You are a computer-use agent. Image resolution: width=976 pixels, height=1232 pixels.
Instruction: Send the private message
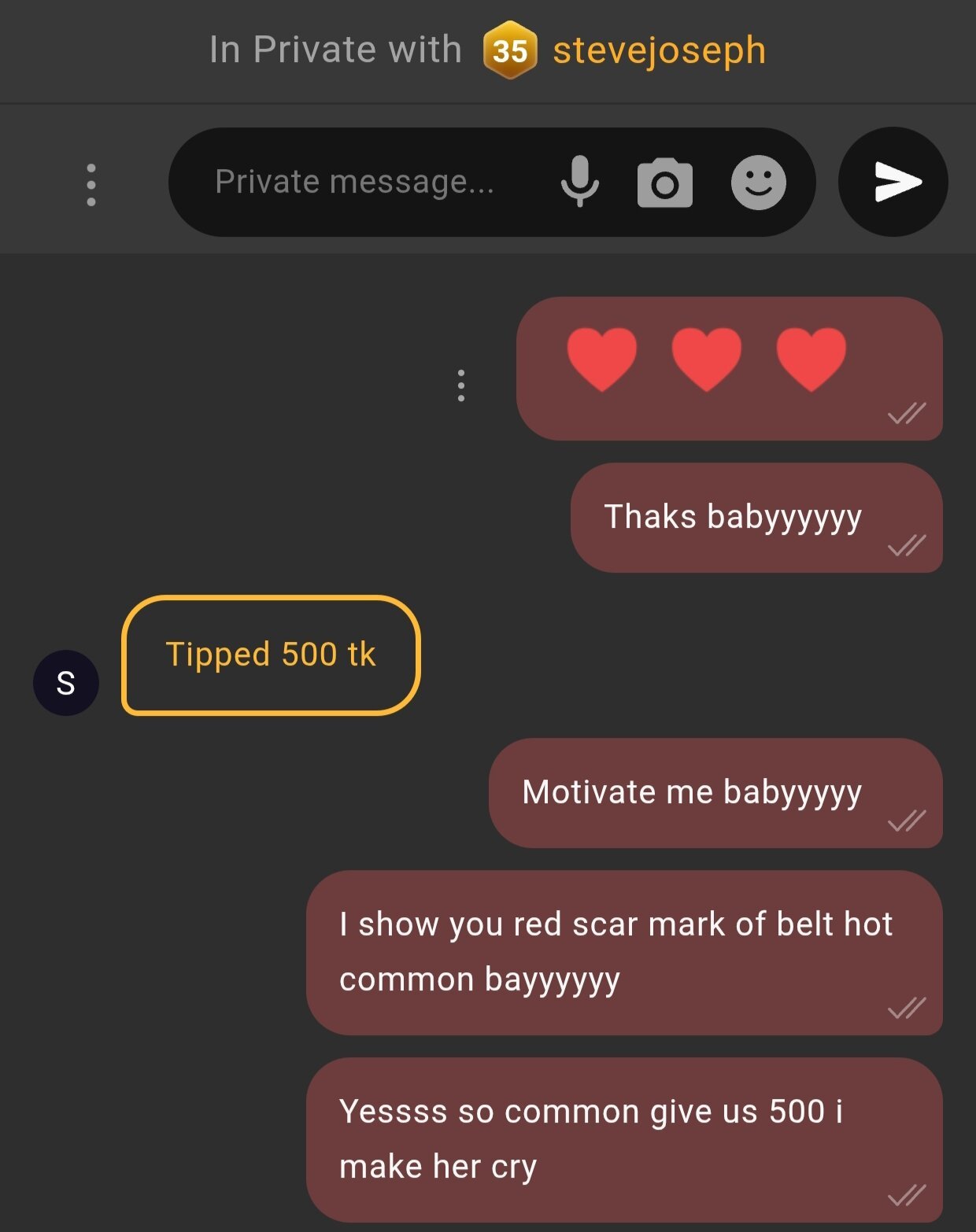coord(893,183)
